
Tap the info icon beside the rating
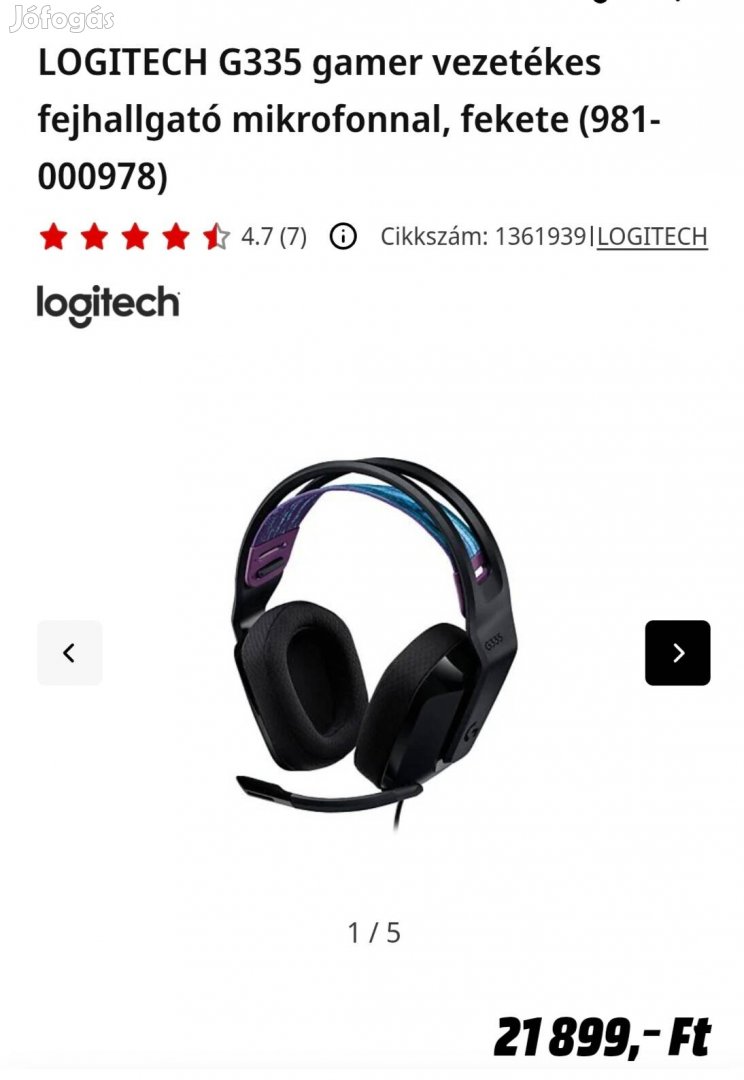(343, 237)
